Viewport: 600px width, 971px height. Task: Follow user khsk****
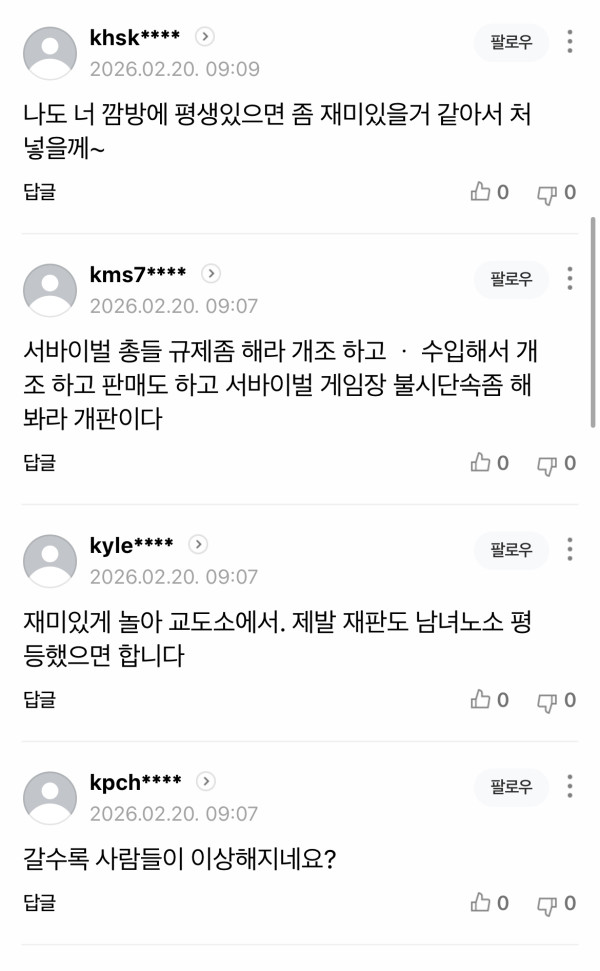tap(511, 43)
